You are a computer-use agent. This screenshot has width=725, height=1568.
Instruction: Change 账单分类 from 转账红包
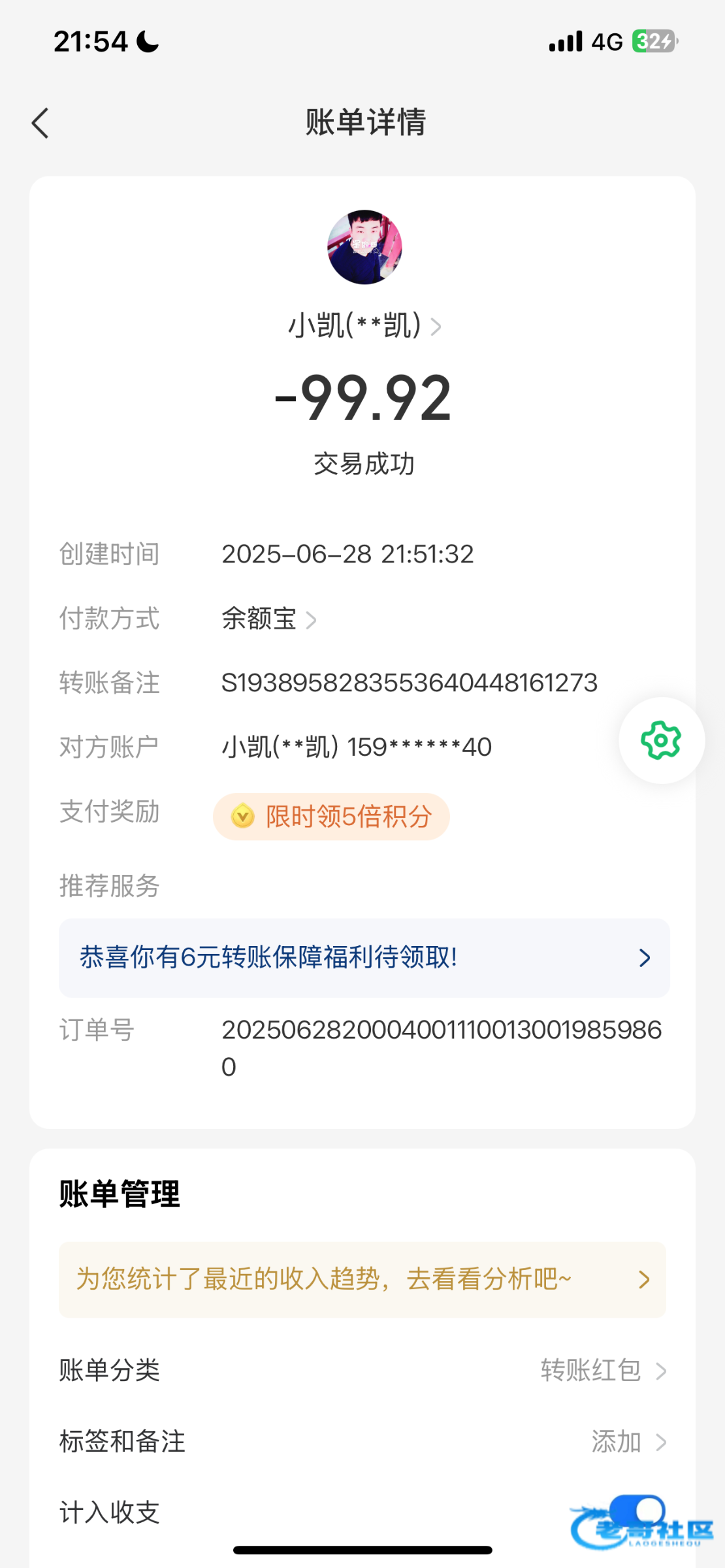(362, 1371)
